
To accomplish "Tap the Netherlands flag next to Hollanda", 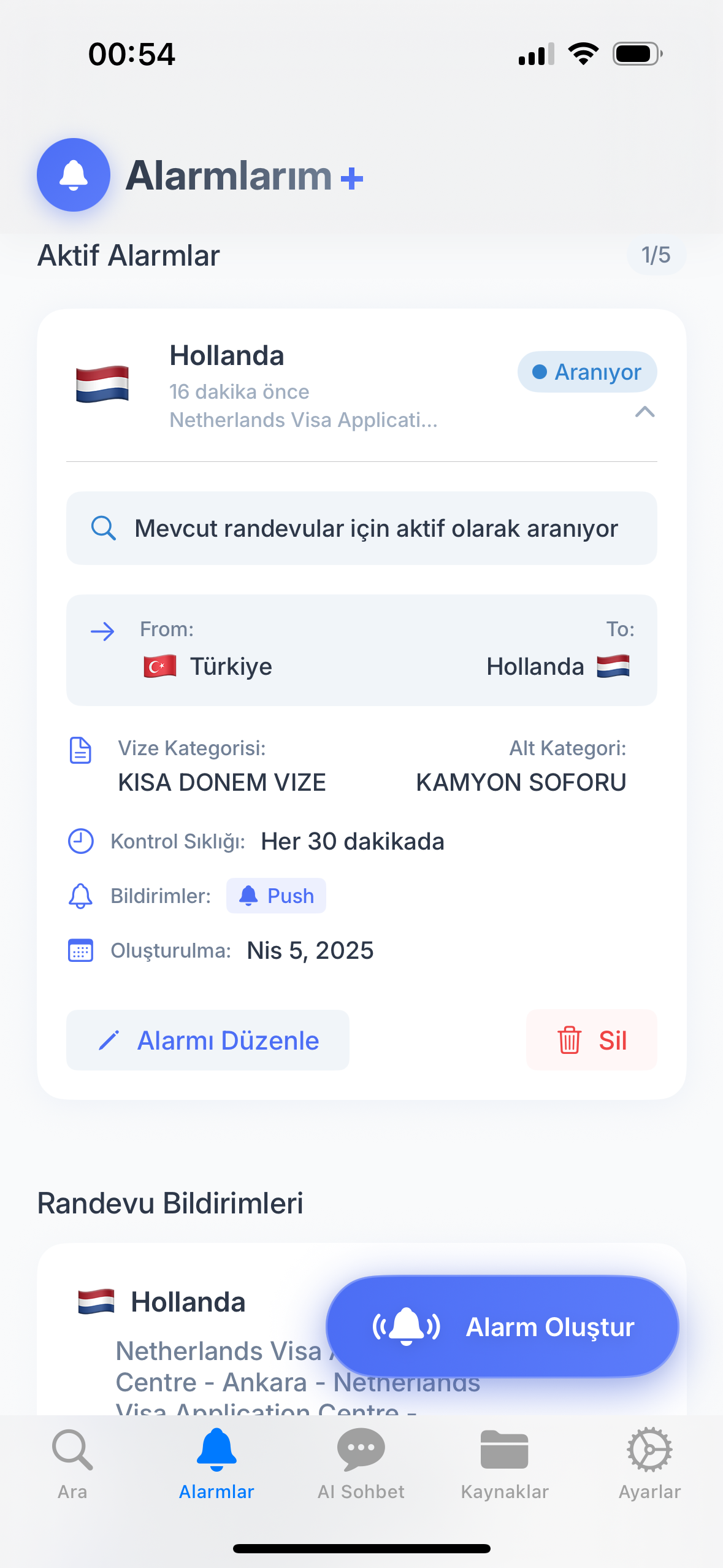I will pyautogui.click(x=102, y=382).
